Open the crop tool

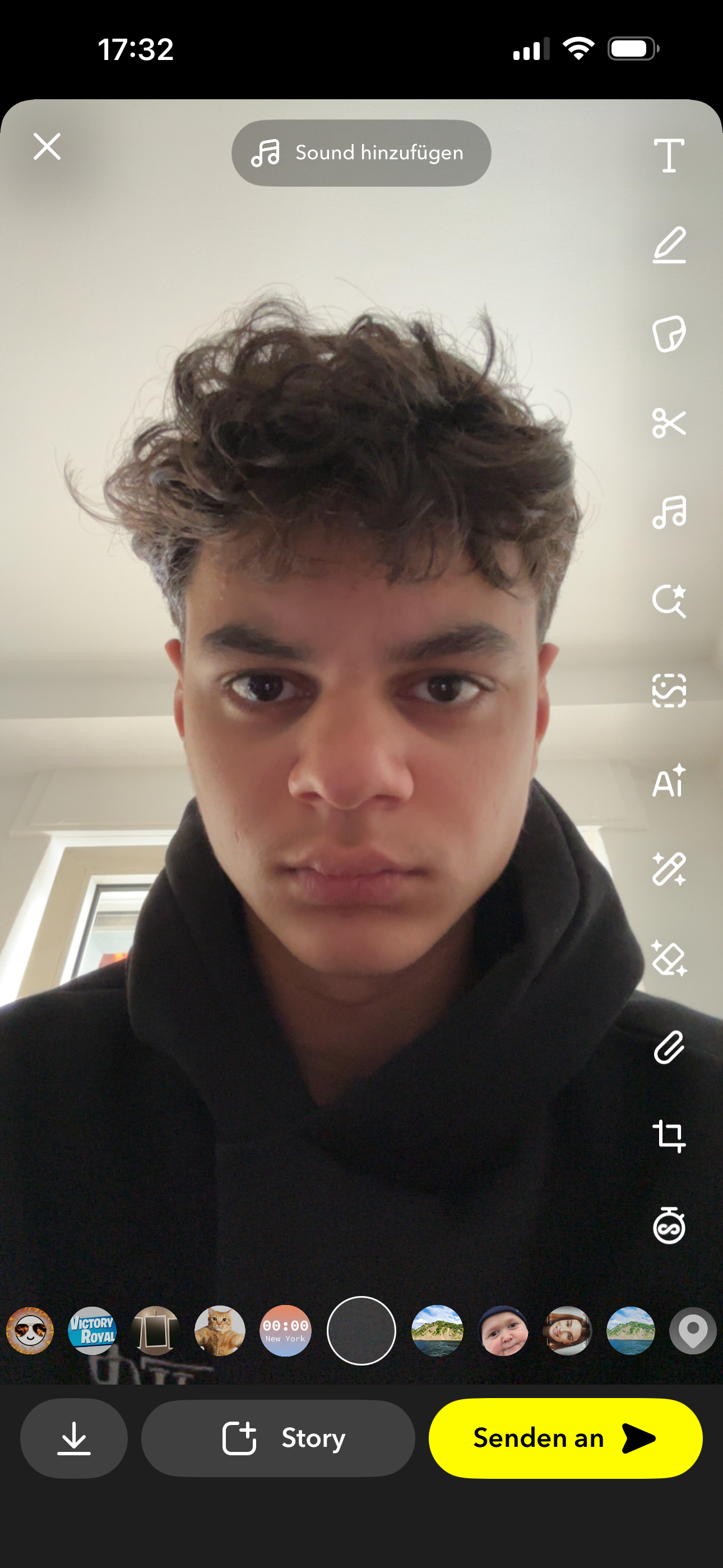click(669, 1136)
